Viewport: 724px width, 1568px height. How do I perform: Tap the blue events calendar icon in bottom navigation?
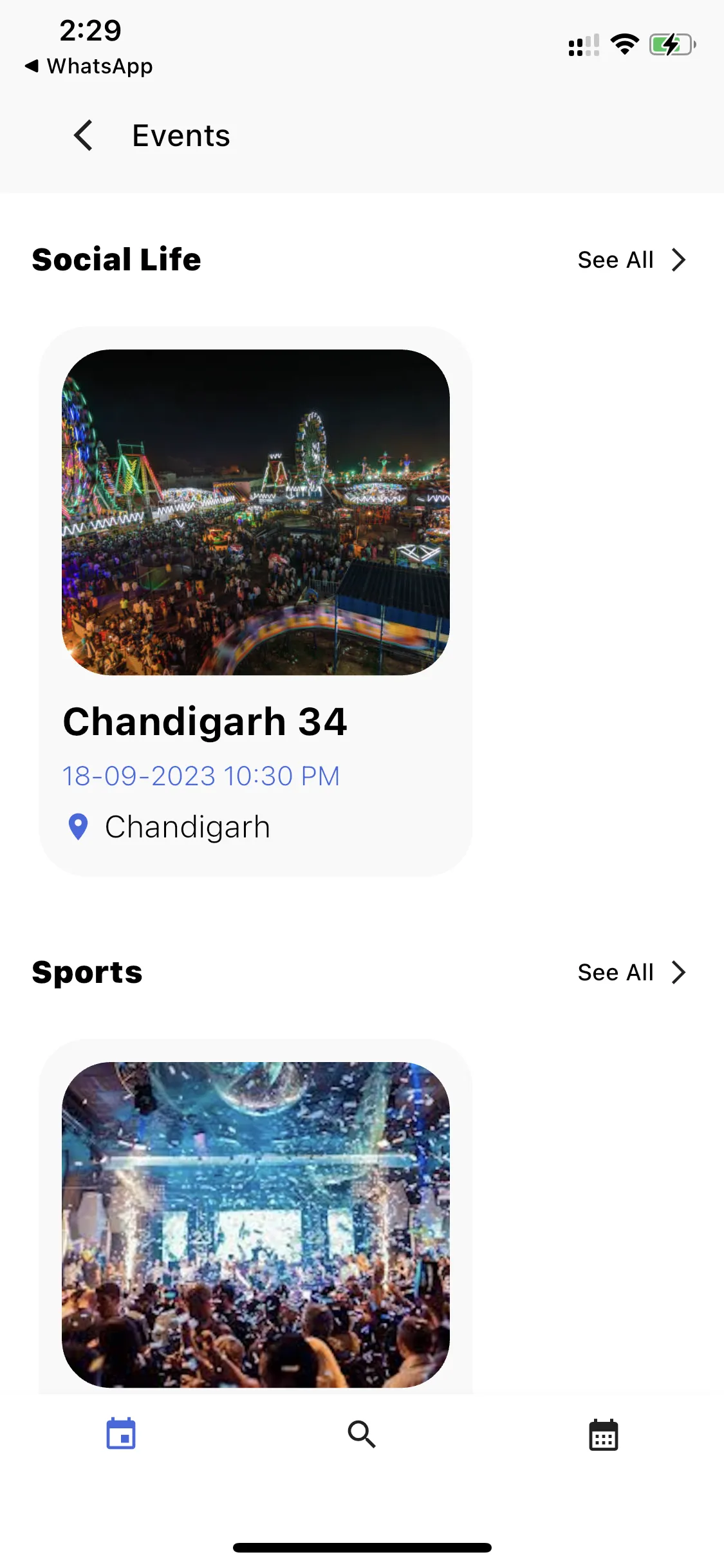coord(121,1434)
